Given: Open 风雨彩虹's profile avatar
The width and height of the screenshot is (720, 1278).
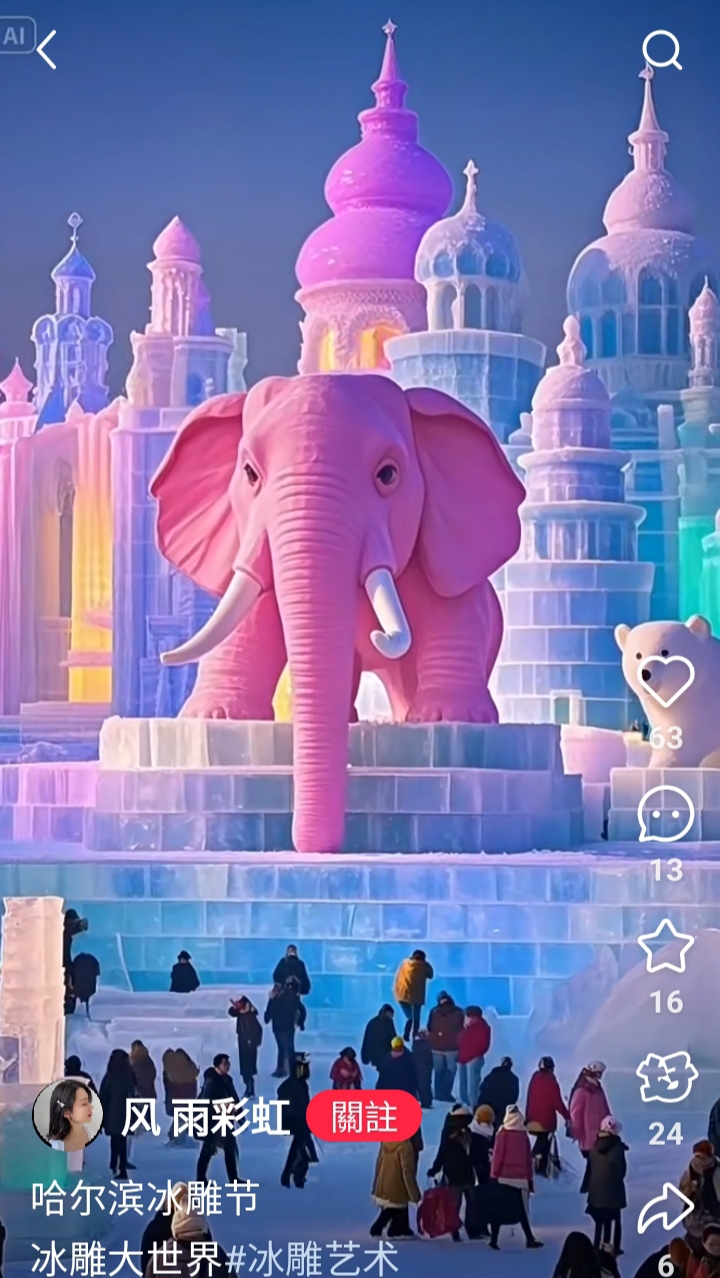Looking at the screenshot, I should 68,1114.
